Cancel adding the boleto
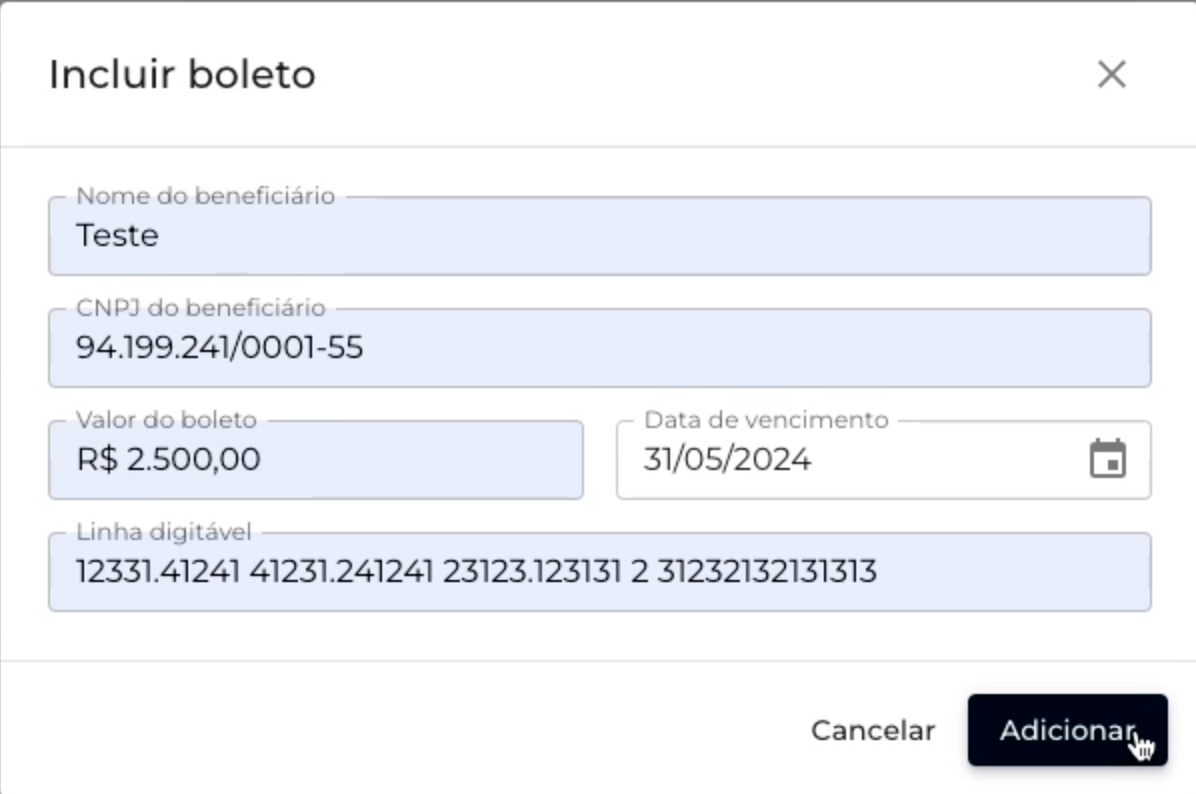The height and width of the screenshot is (794, 1196). [872, 730]
